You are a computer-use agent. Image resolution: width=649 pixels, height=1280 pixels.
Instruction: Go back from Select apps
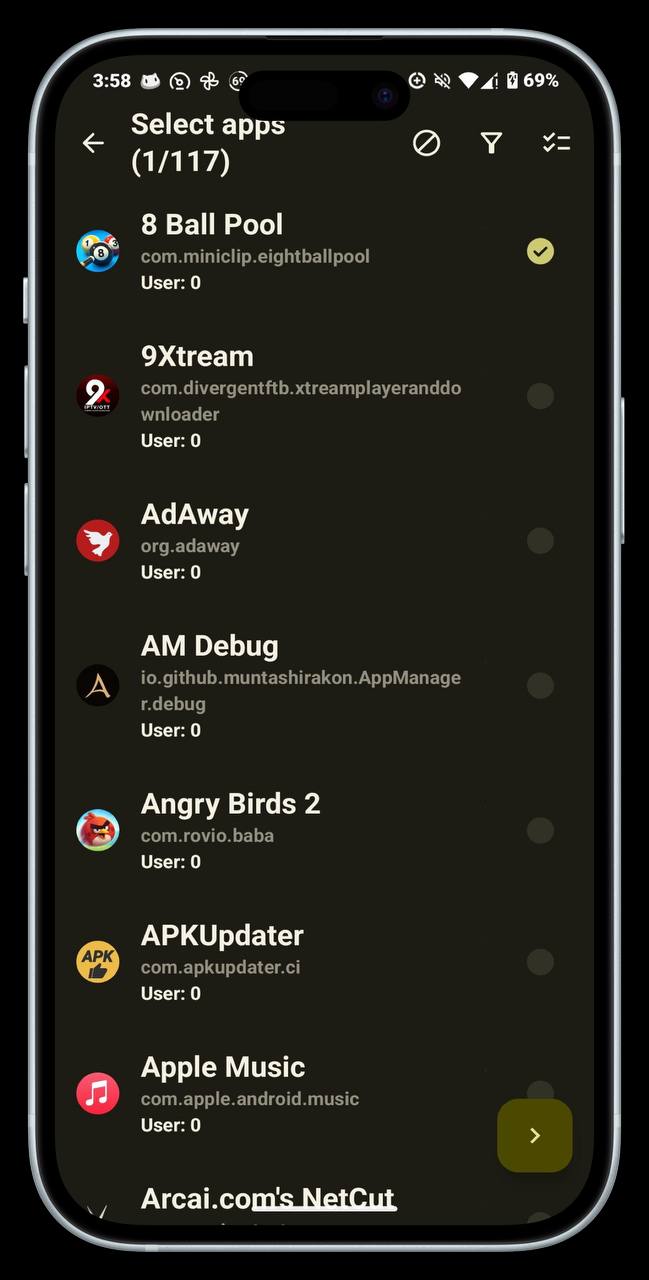tap(93, 143)
